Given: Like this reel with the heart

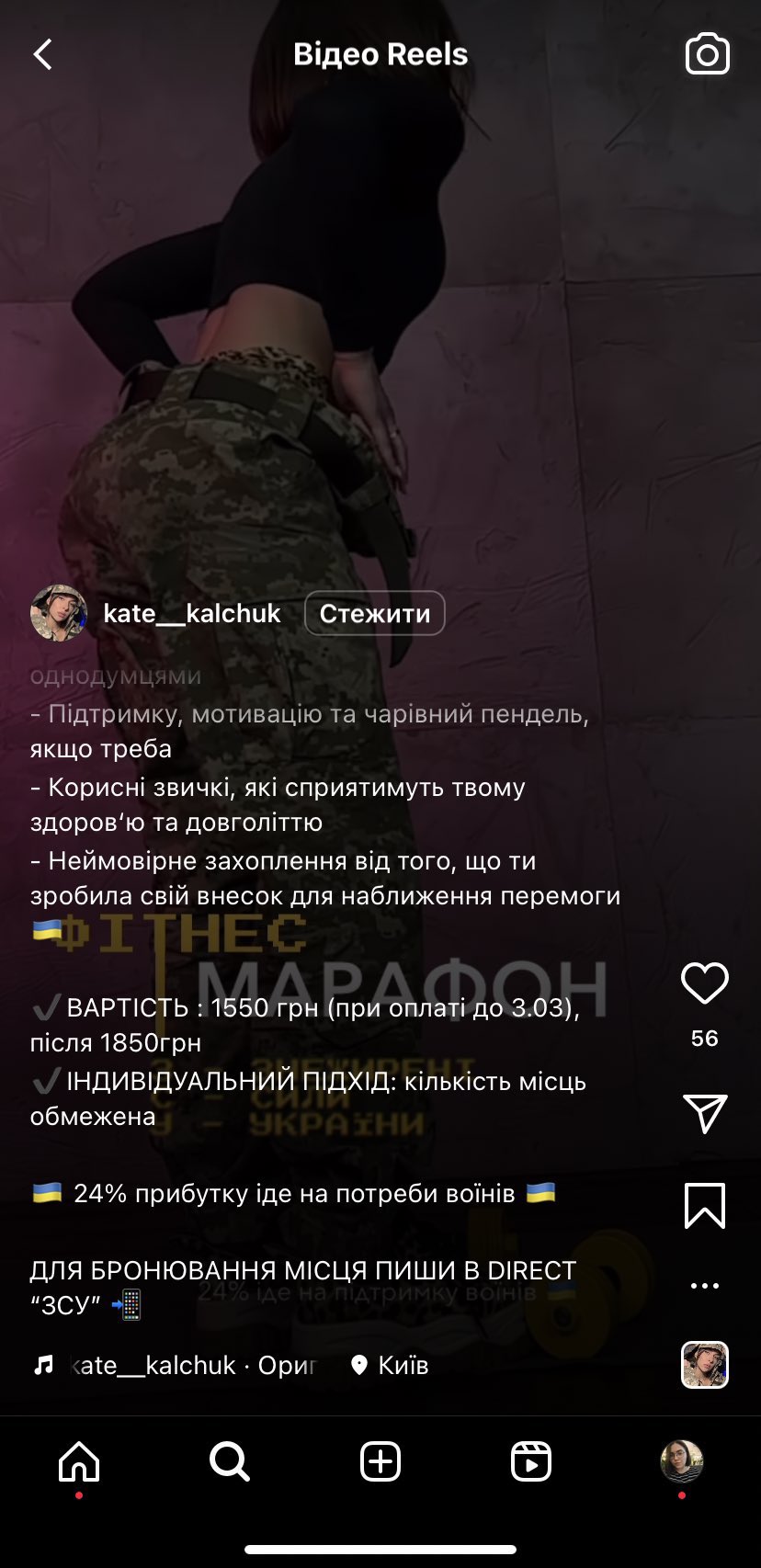Looking at the screenshot, I should (x=704, y=984).
